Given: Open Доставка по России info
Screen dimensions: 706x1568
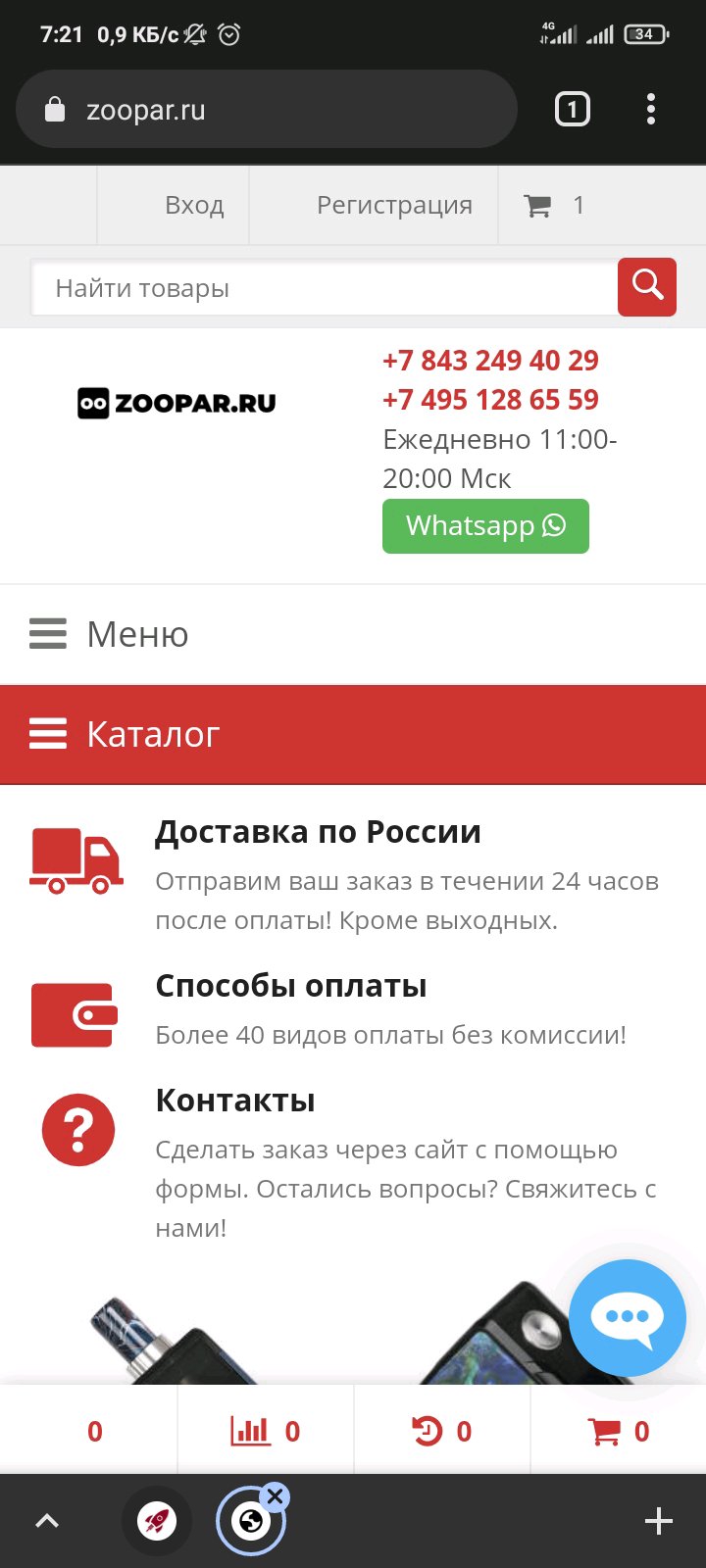Looking at the screenshot, I should [319, 833].
